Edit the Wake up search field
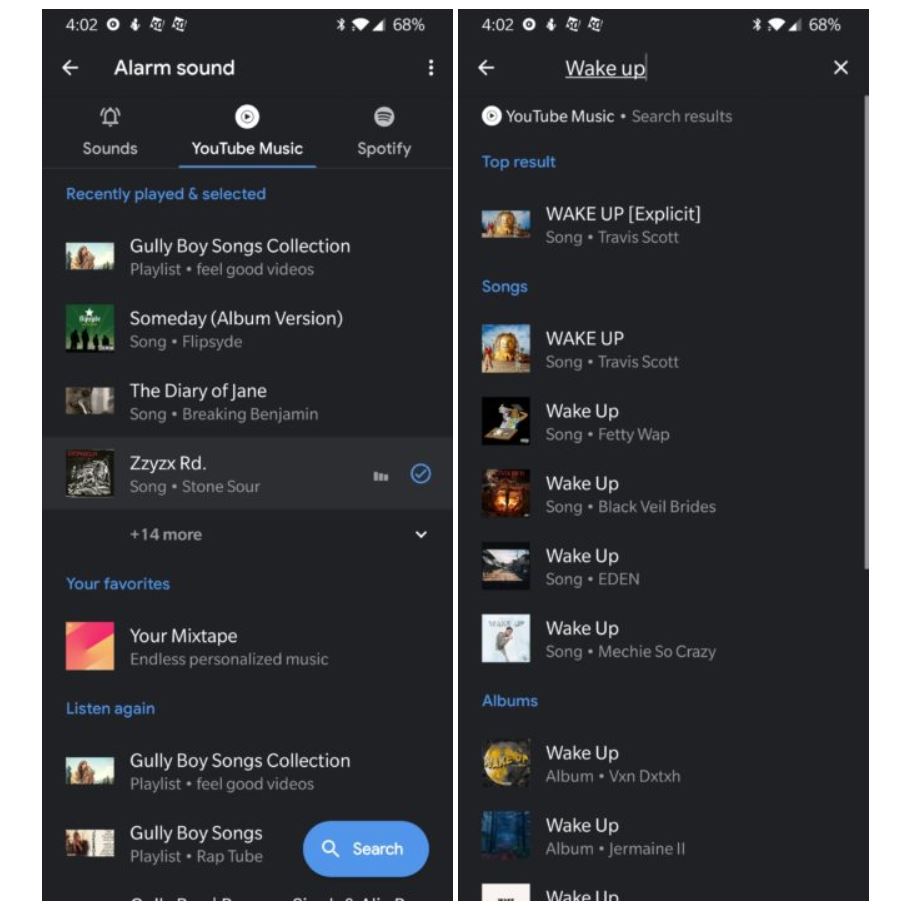 606,68
